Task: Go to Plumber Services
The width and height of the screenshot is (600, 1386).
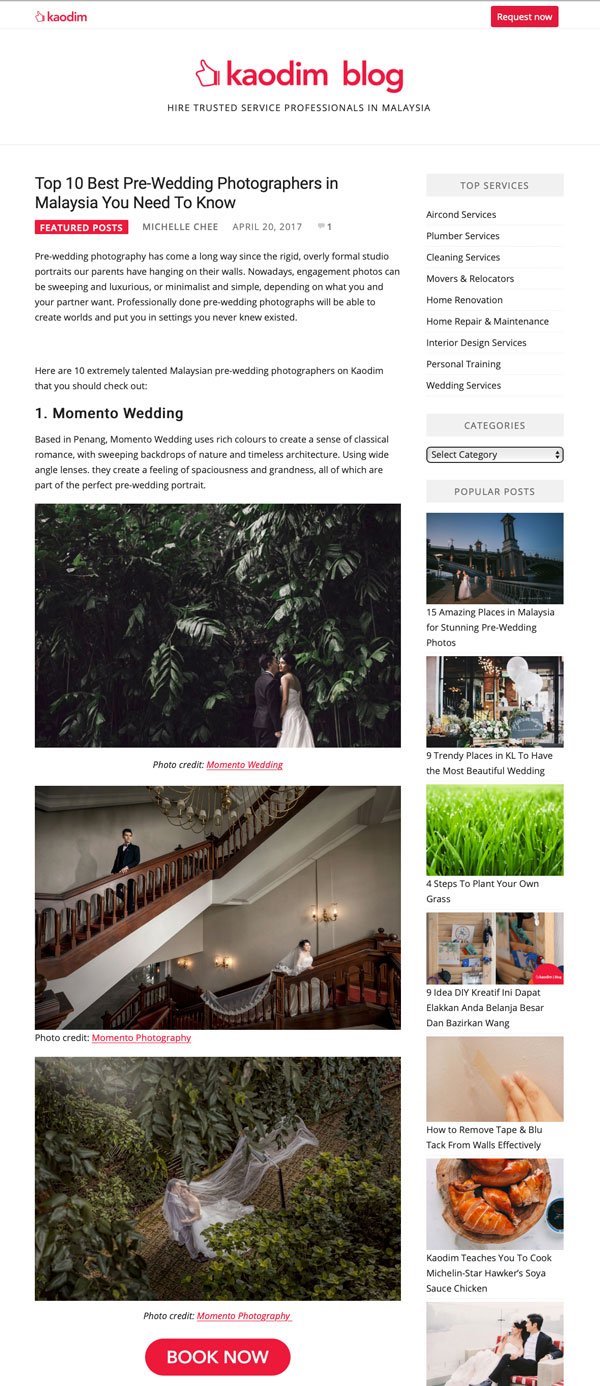Action: point(463,236)
